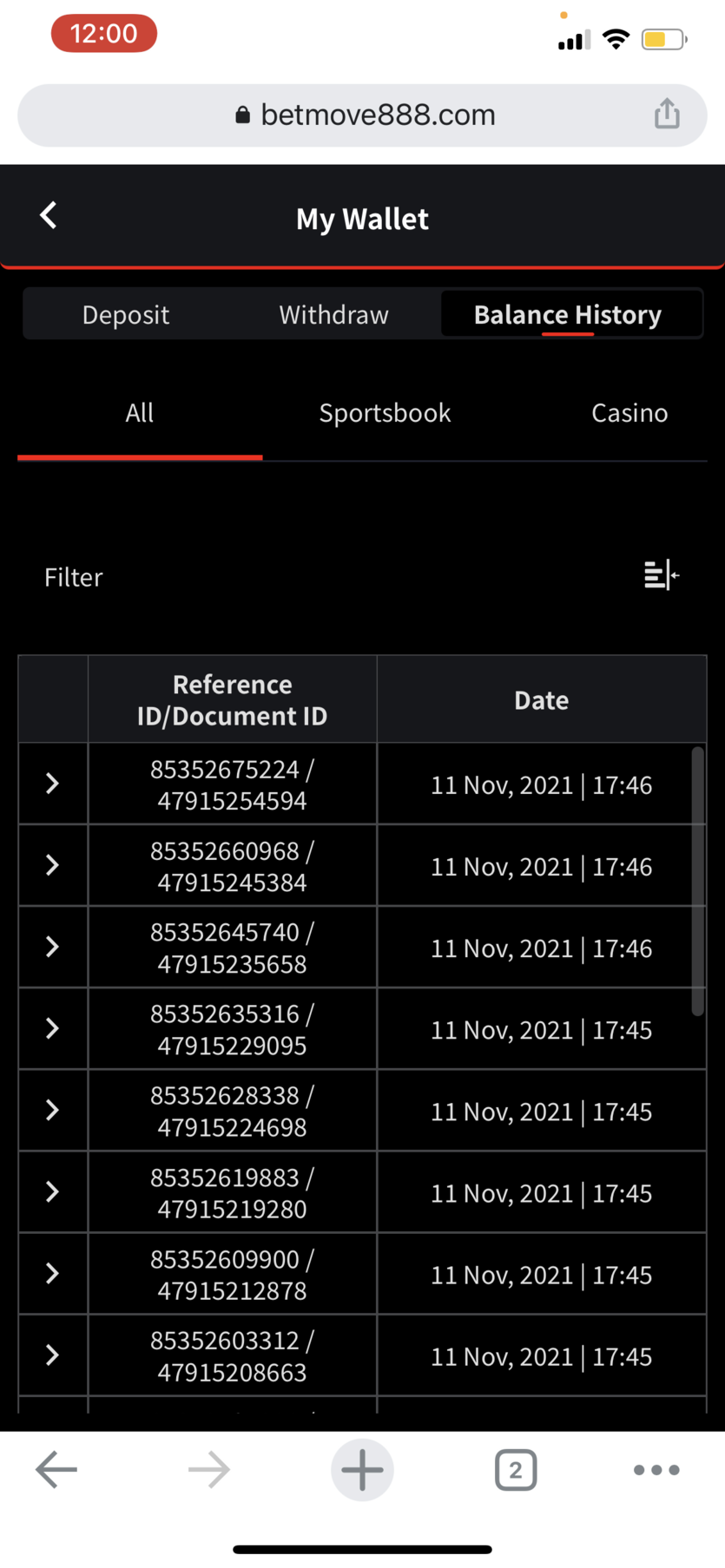
Task: Open the betmove888.com address bar
Action: coord(363,115)
